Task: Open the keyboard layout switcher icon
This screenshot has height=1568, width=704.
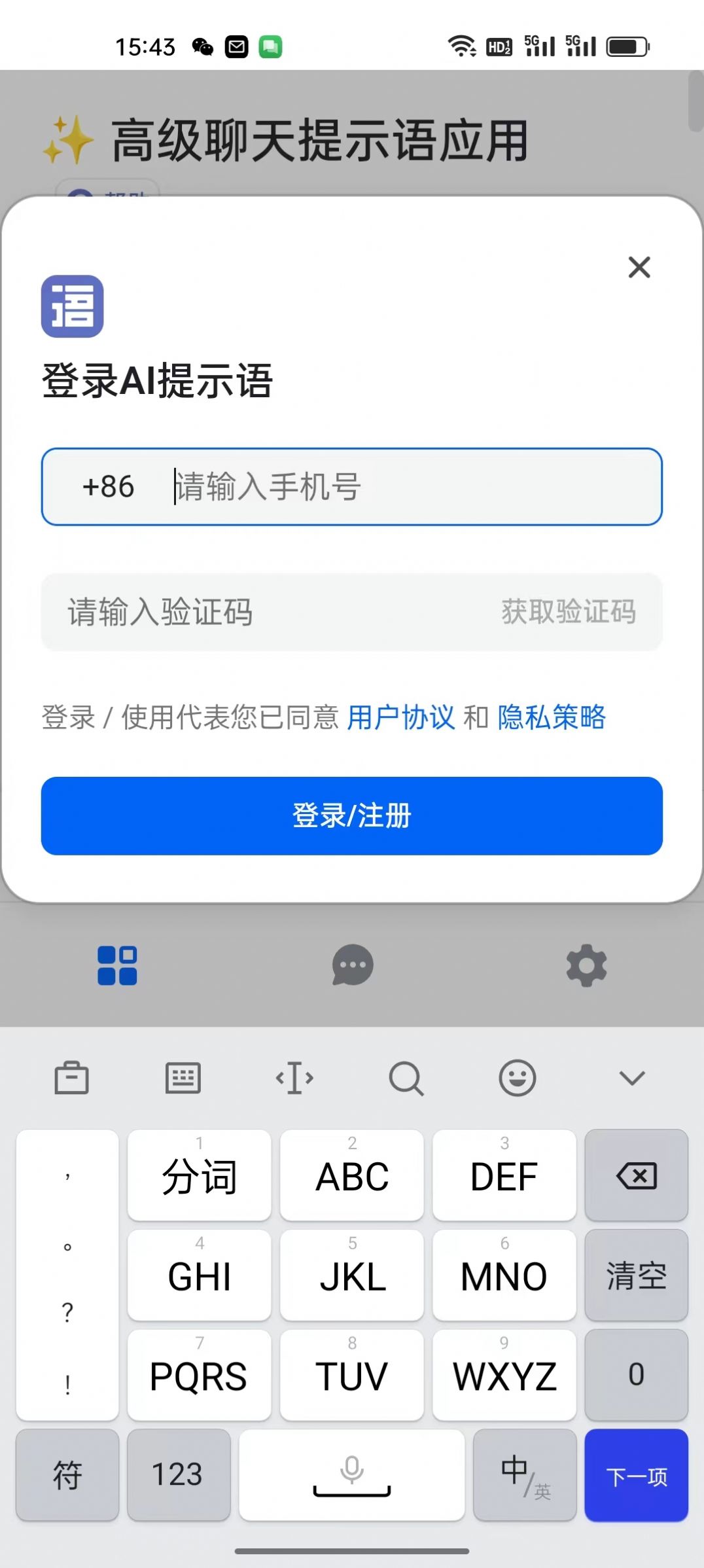Action: [x=183, y=1078]
